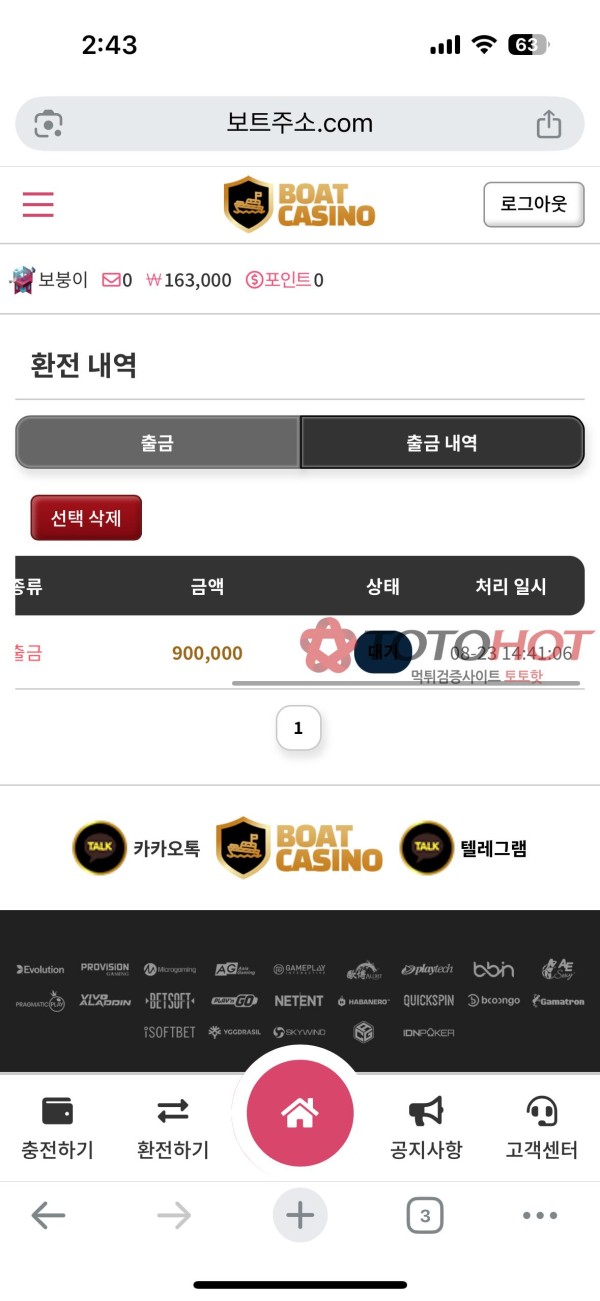Open 고객센터 customer support
This screenshot has height=1301, width=600.
click(x=542, y=1128)
